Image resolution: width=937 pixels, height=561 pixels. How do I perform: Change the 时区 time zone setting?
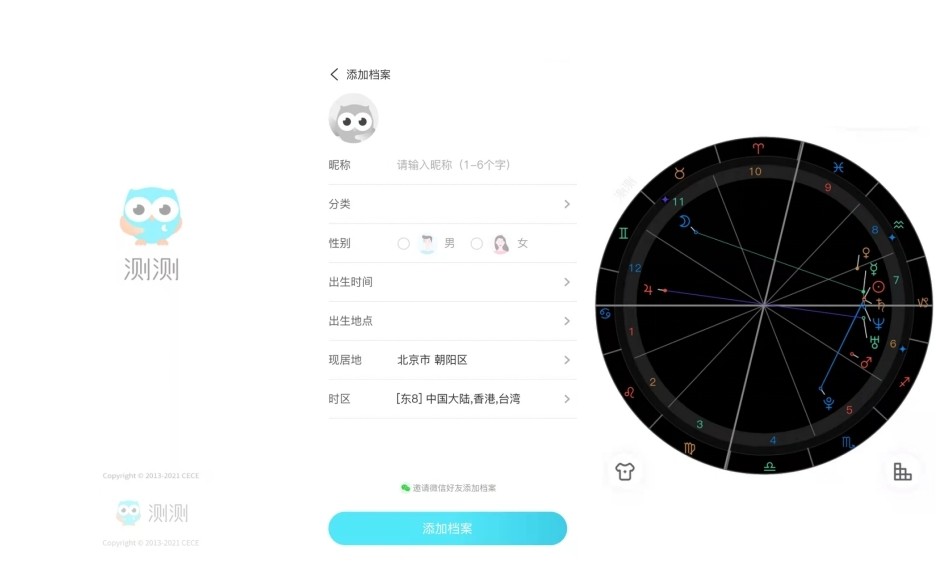pos(452,399)
